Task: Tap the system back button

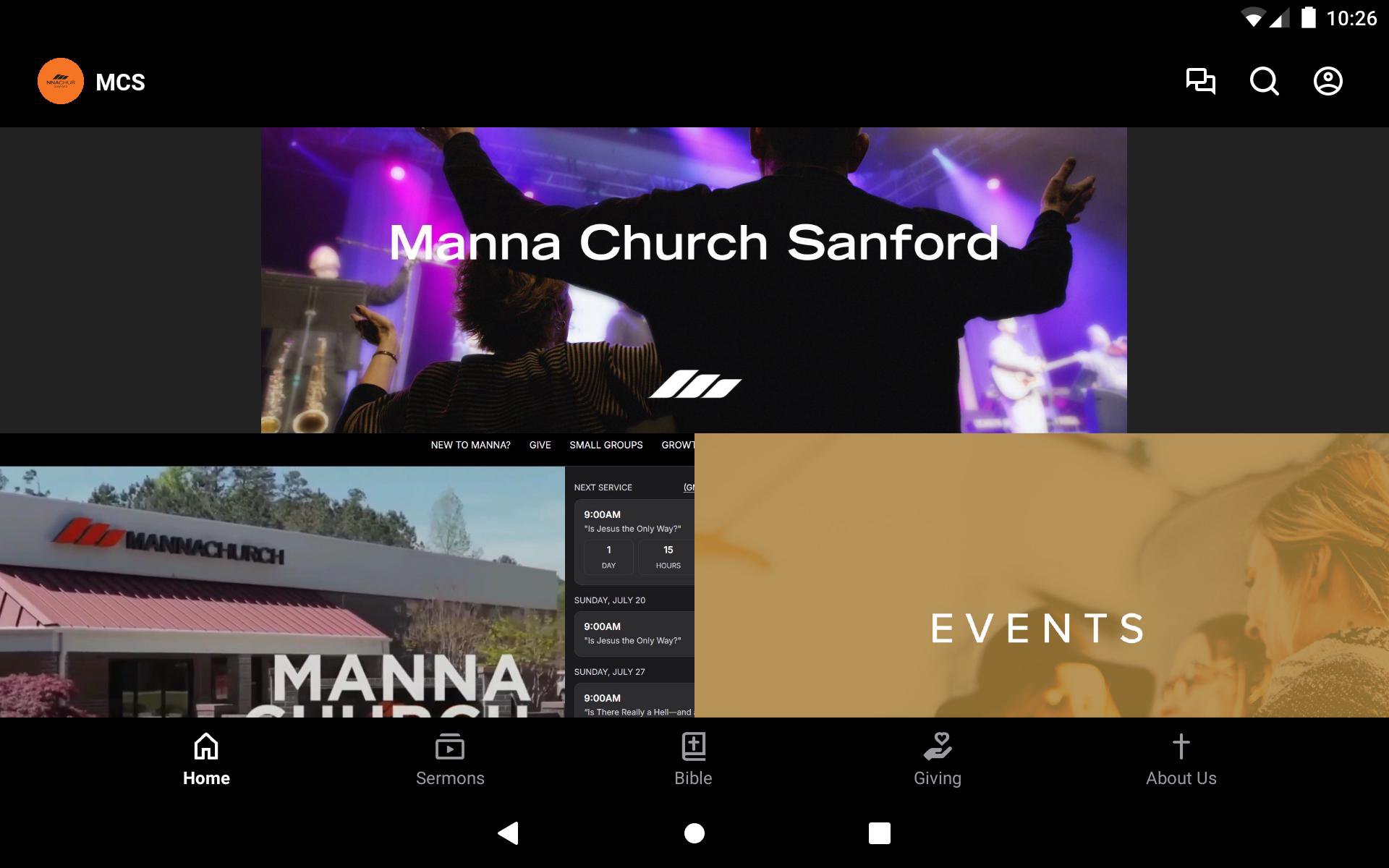Action: (x=509, y=833)
